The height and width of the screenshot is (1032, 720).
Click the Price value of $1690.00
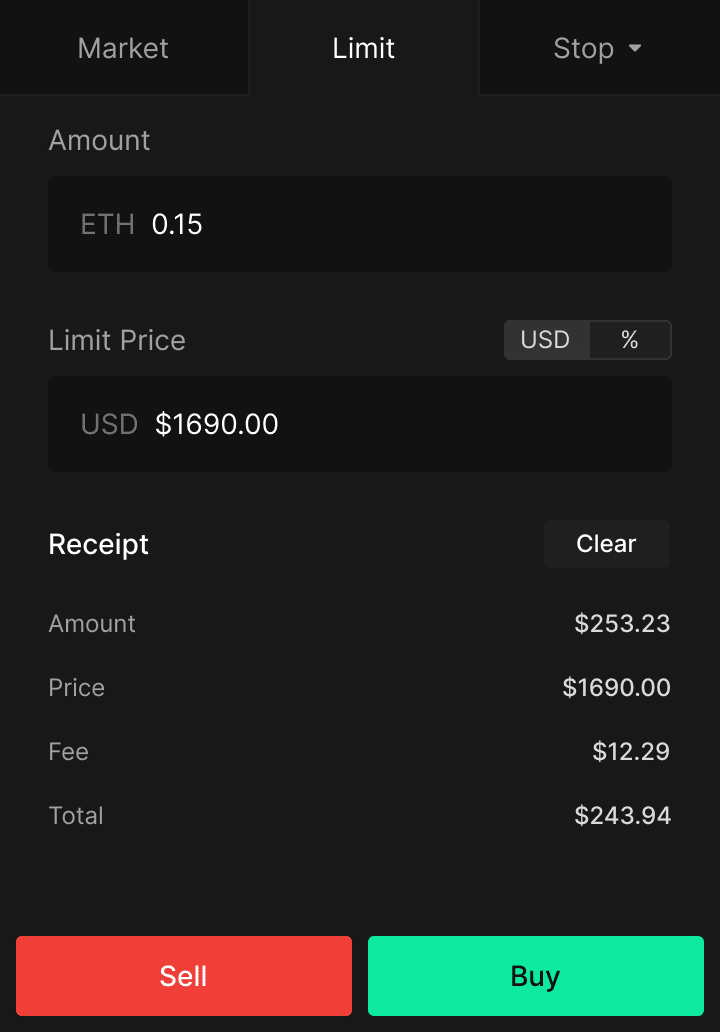(615, 687)
